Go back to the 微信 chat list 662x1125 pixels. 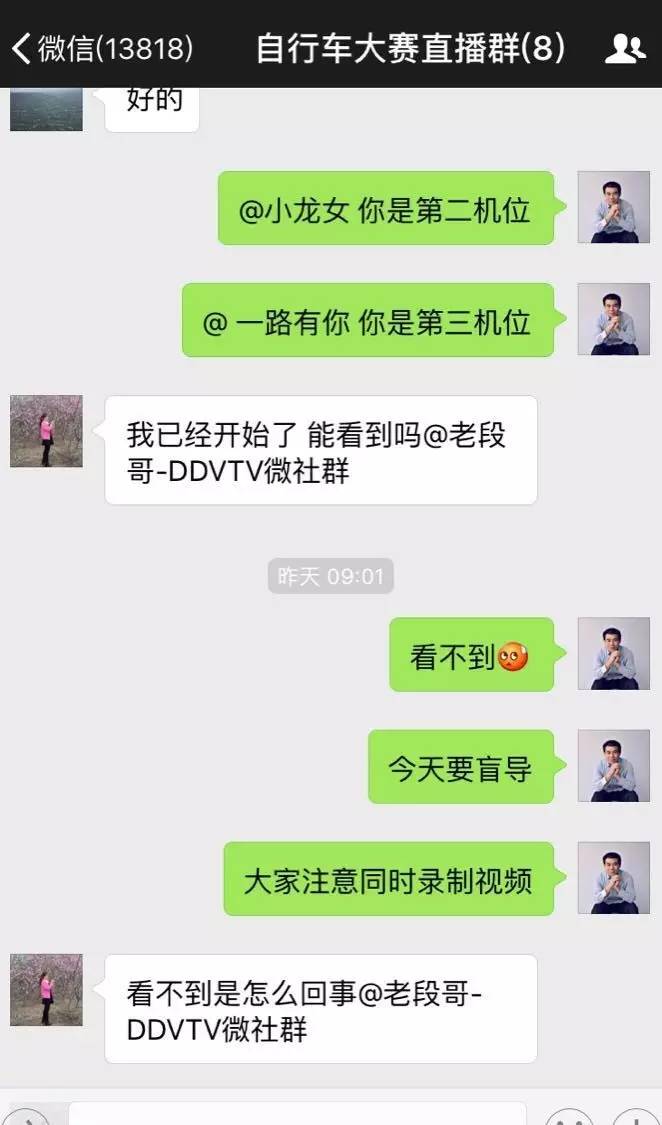[x=100, y=48]
